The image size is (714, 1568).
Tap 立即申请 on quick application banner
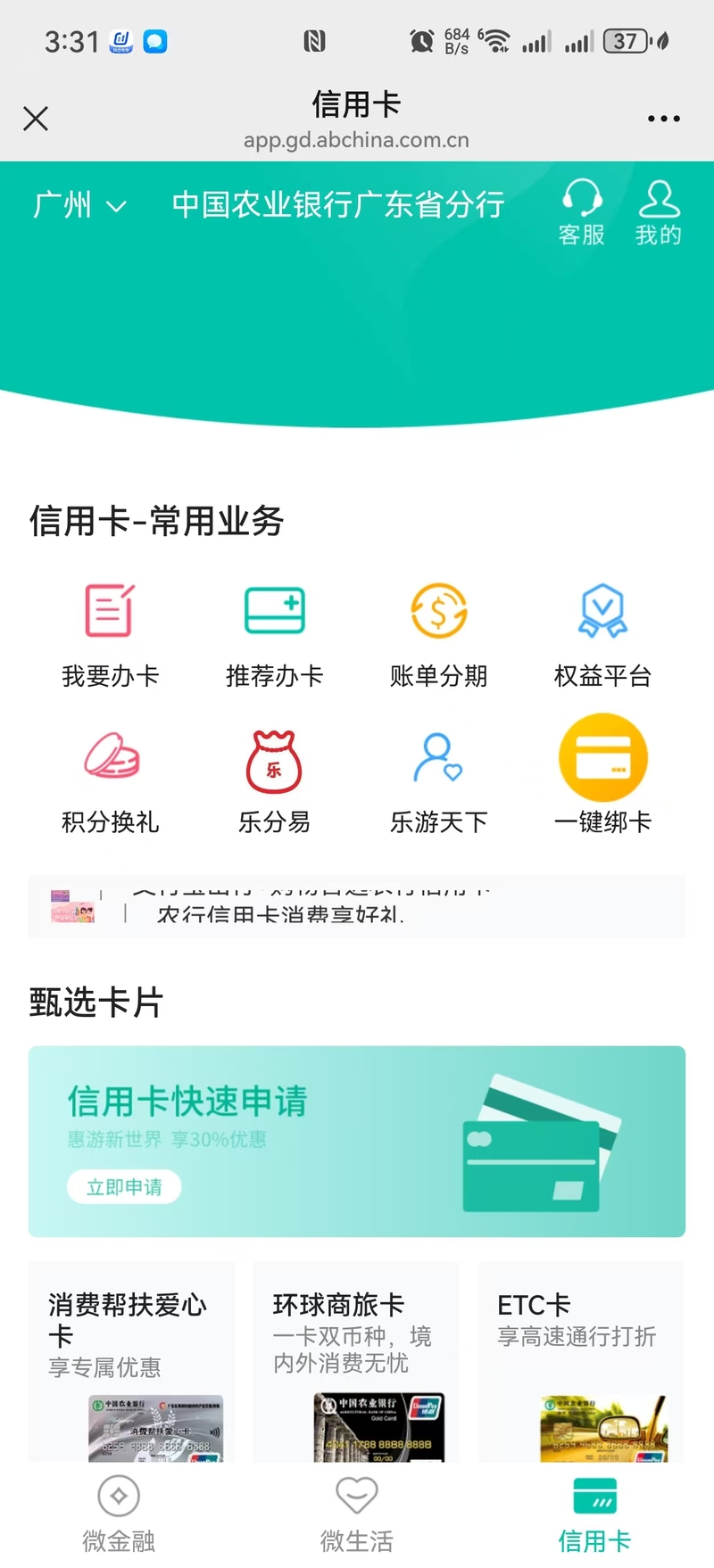(x=124, y=1187)
